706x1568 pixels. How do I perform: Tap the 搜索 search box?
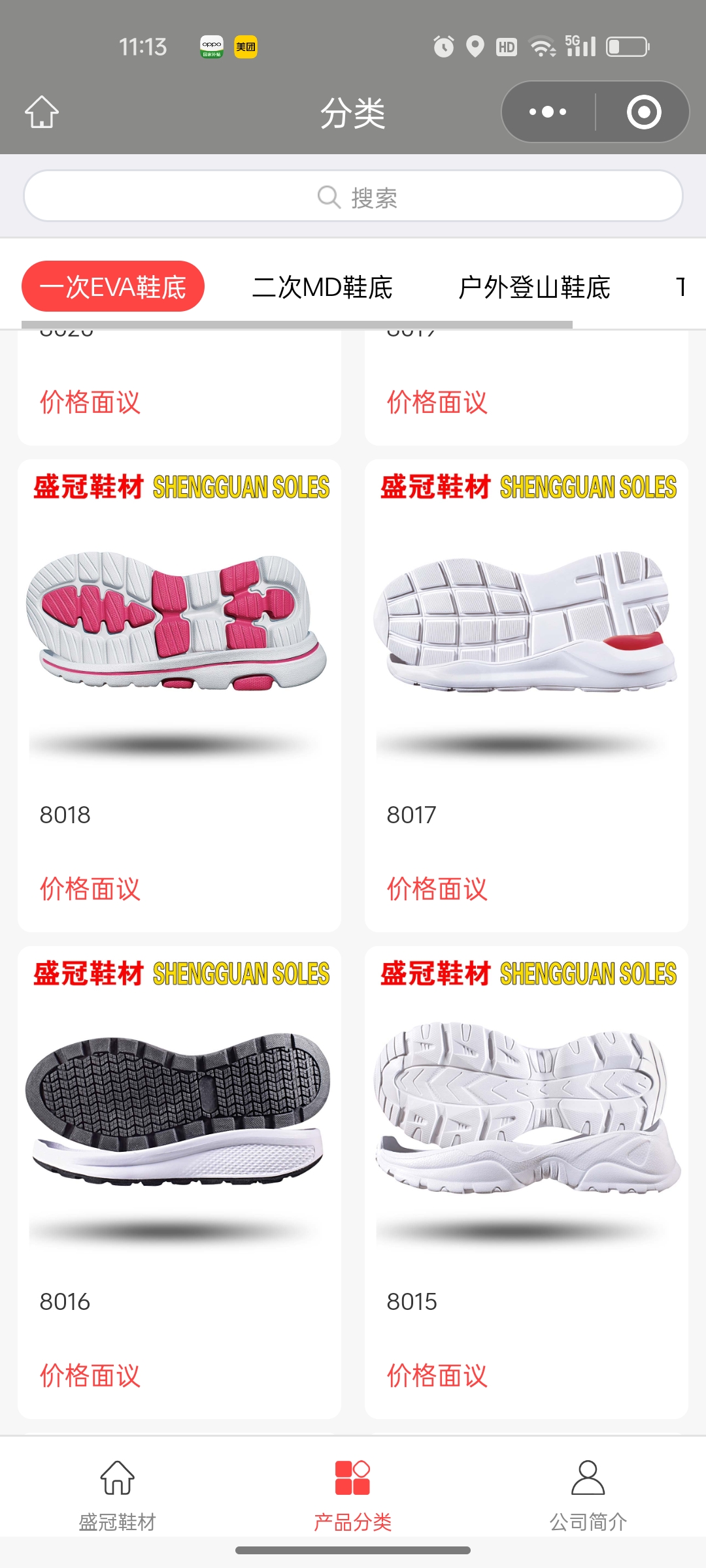tap(353, 197)
